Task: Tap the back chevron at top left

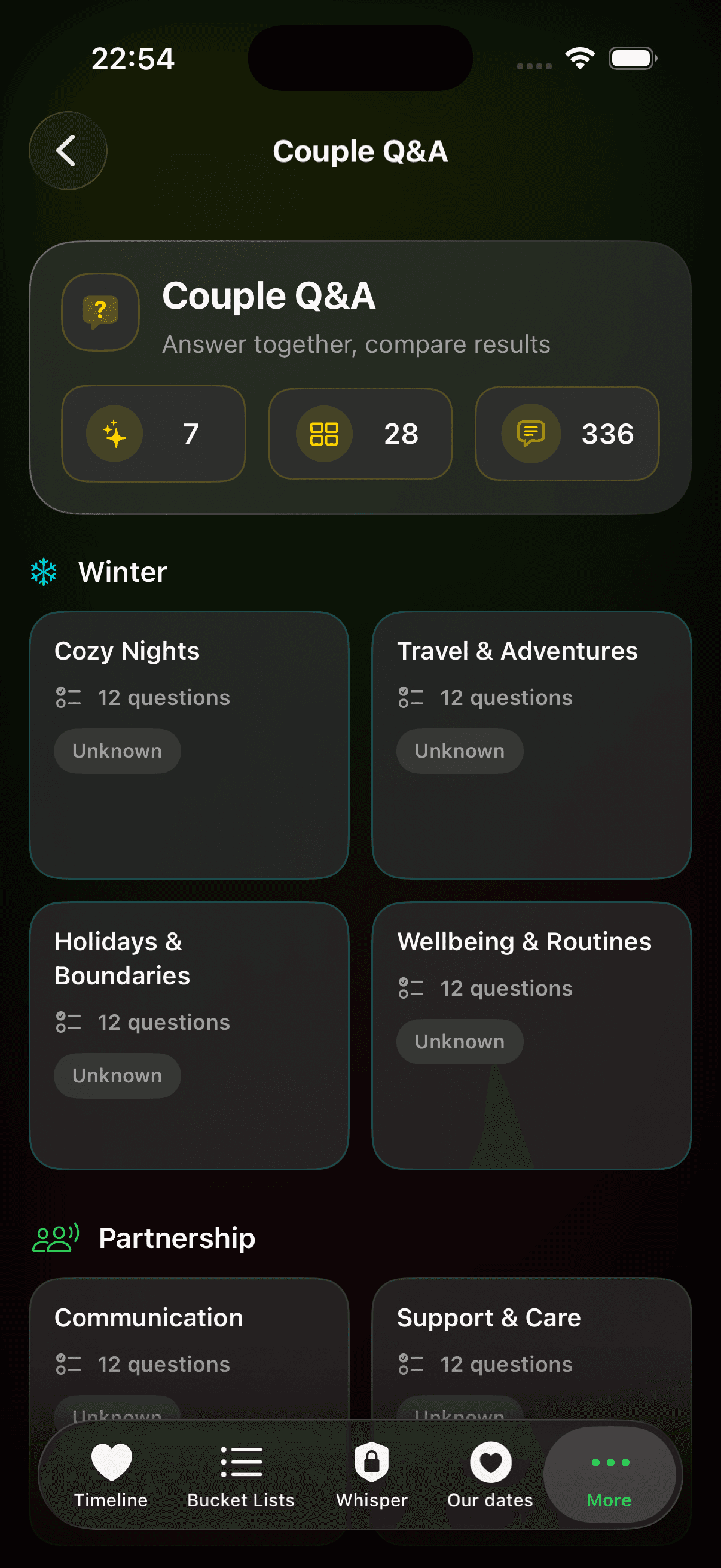Action: click(68, 151)
